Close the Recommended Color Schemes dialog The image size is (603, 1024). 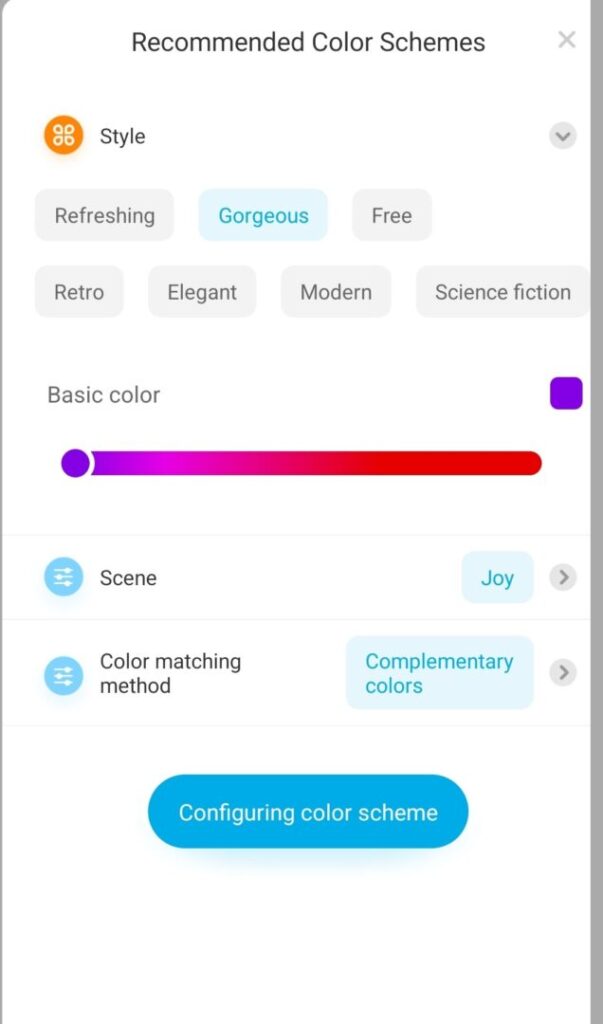point(566,40)
